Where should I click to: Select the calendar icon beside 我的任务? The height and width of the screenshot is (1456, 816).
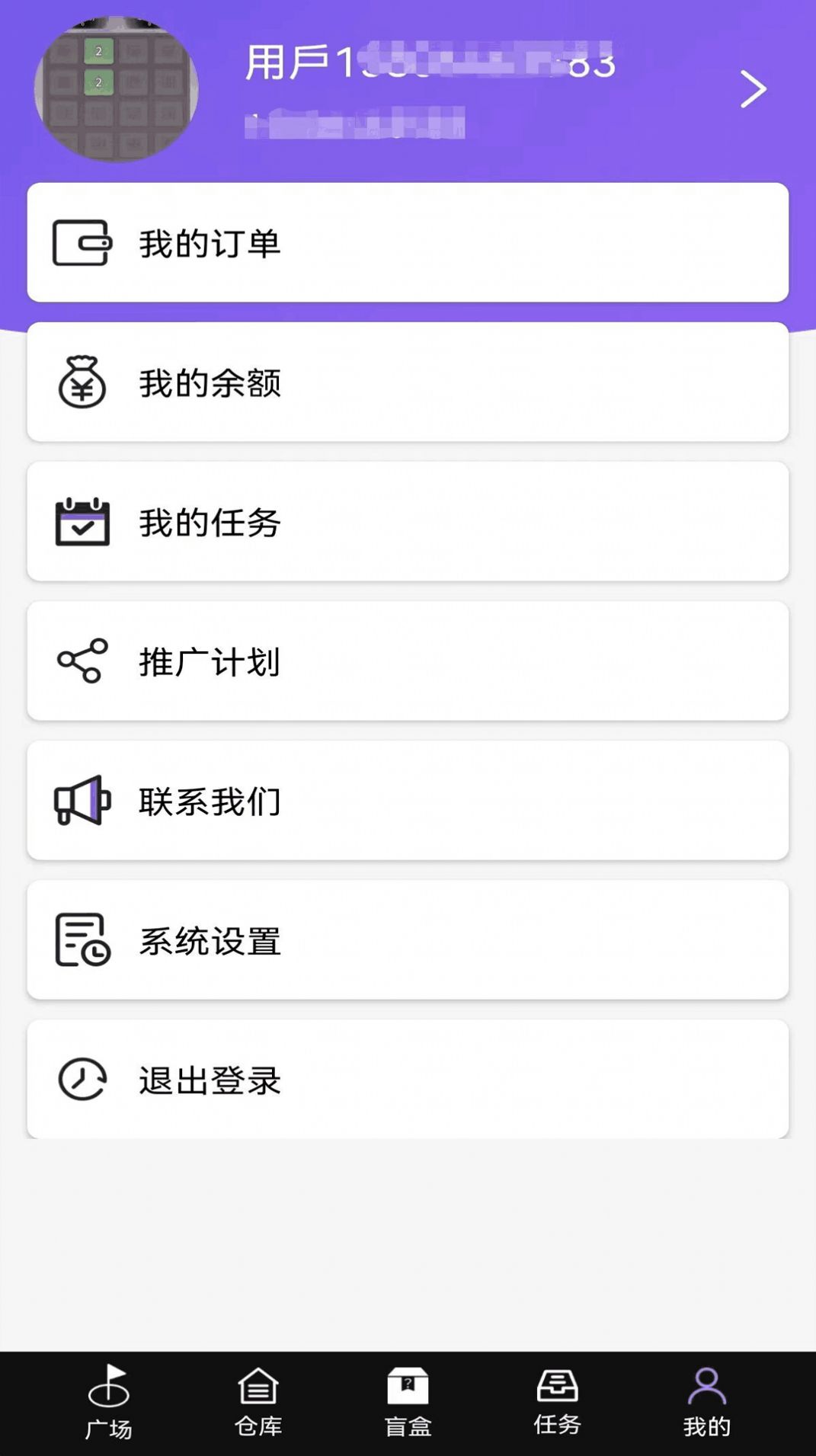pos(81,521)
